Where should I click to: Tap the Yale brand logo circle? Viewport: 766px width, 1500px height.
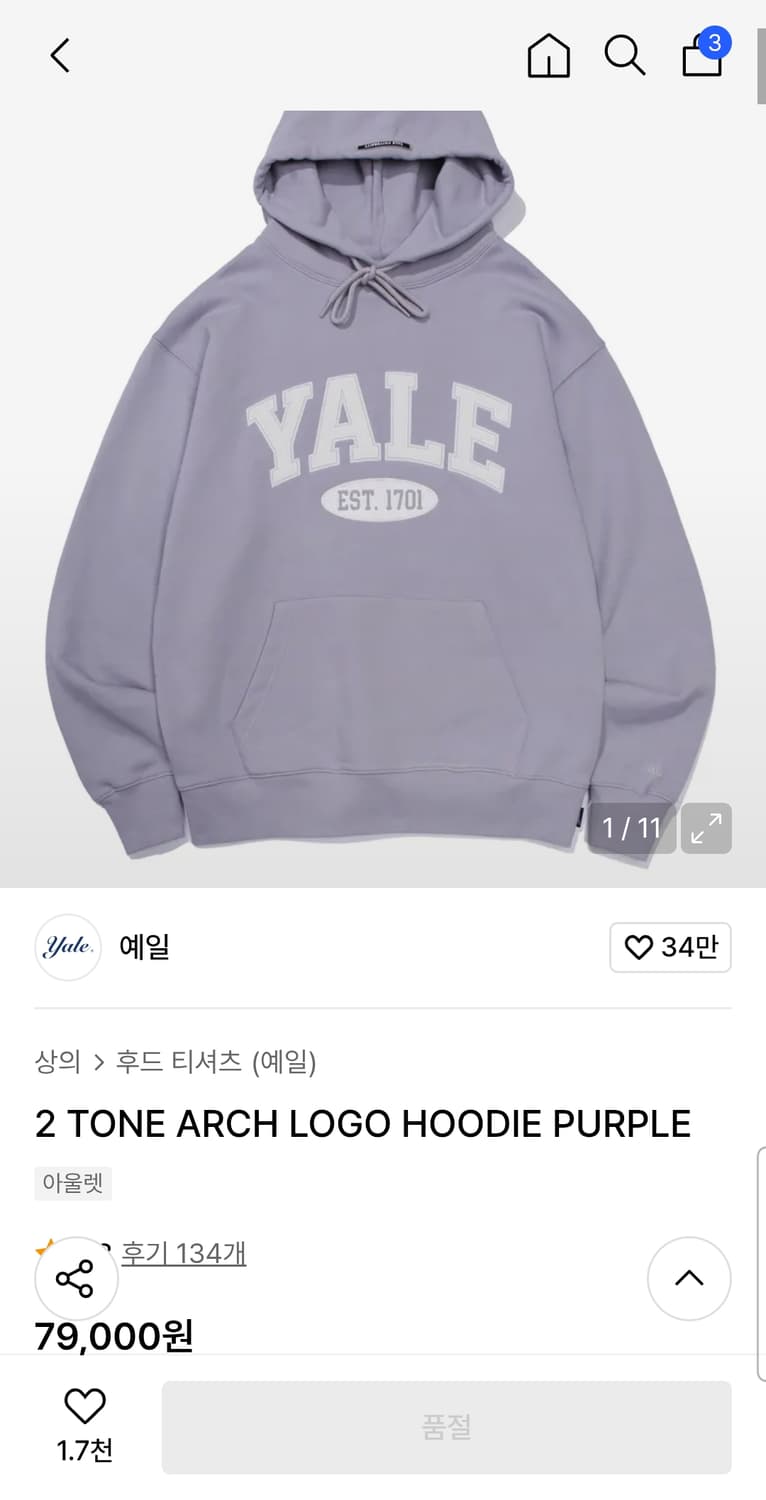pos(68,947)
